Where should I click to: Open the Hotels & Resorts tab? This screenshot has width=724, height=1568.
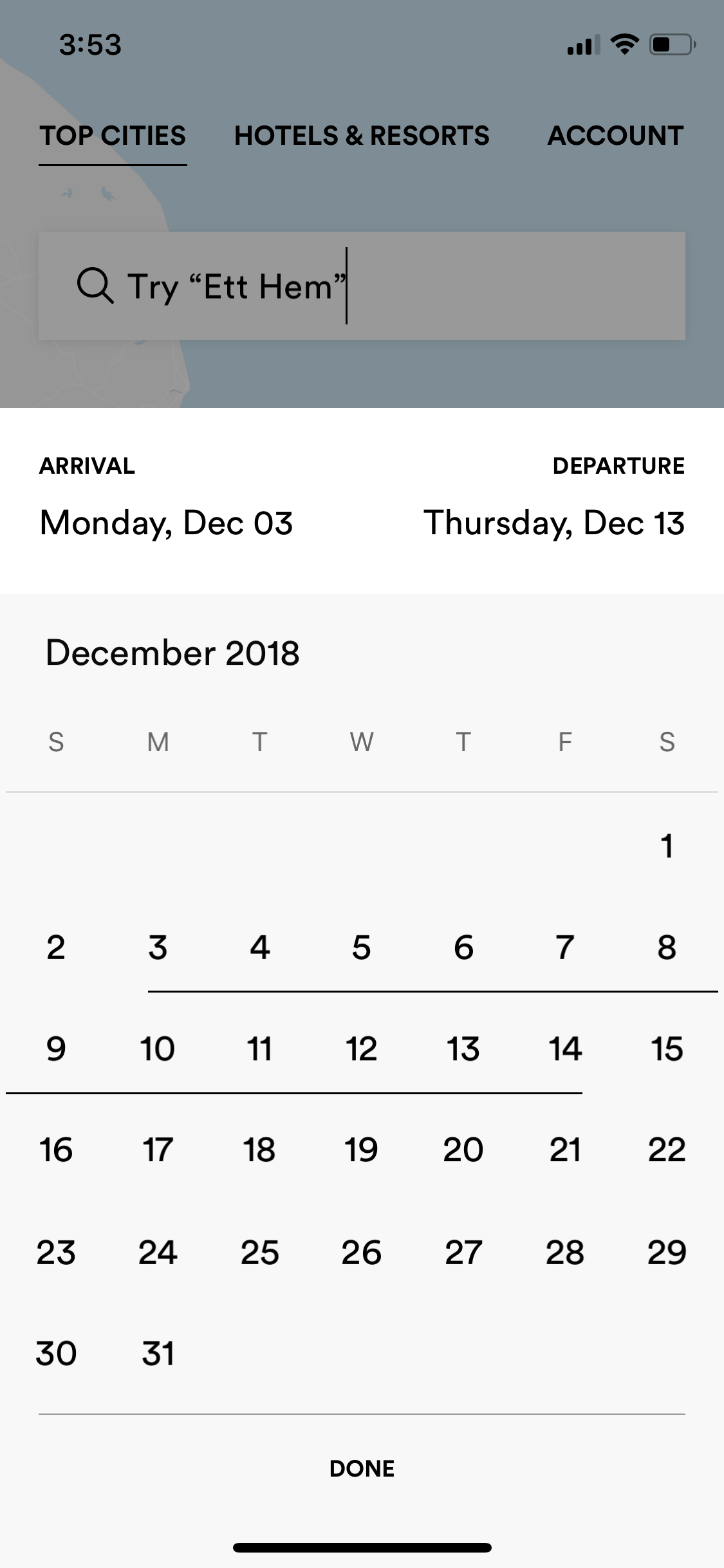[362, 136]
